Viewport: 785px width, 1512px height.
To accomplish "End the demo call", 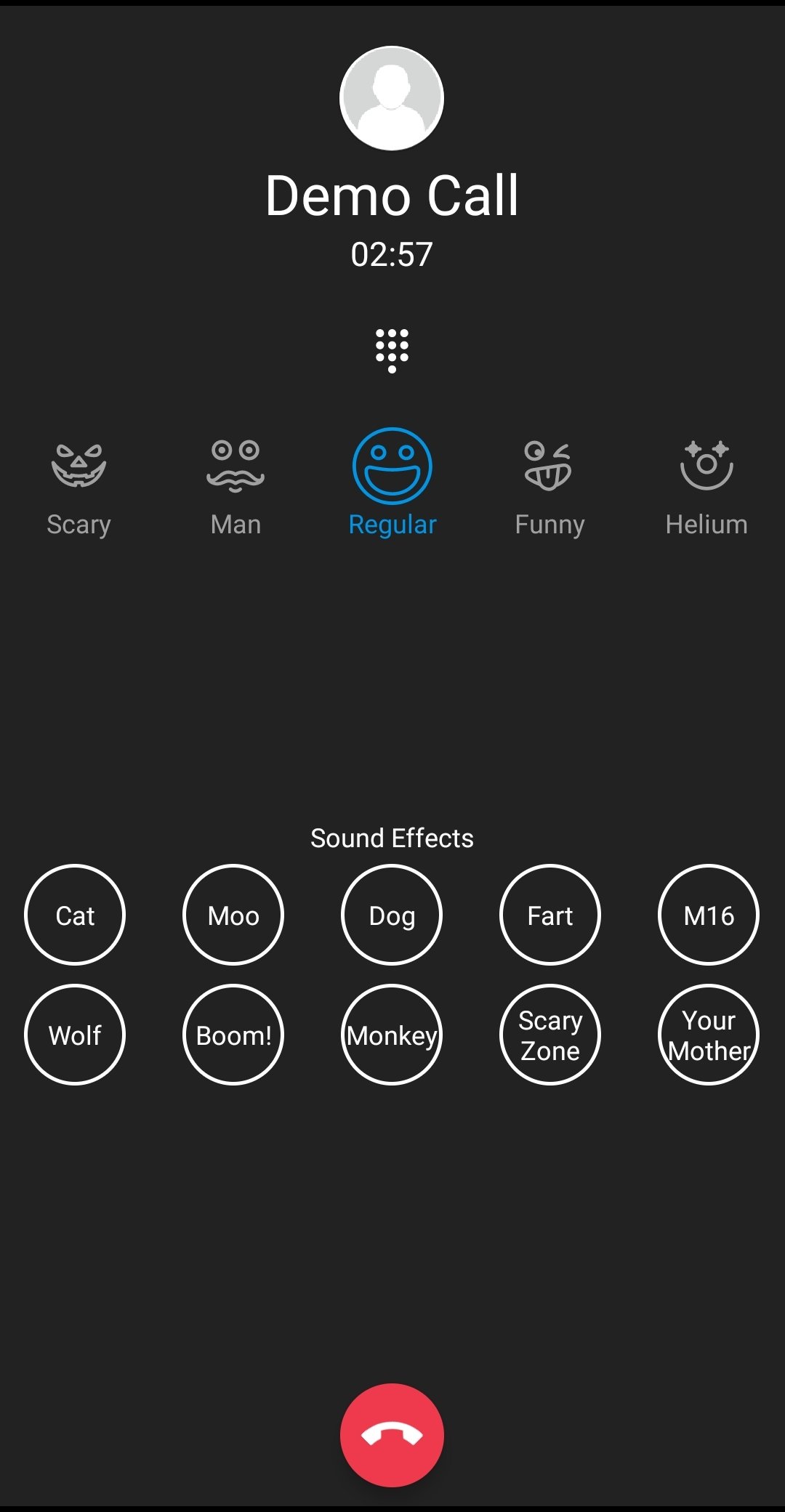I will tap(392, 1435).
